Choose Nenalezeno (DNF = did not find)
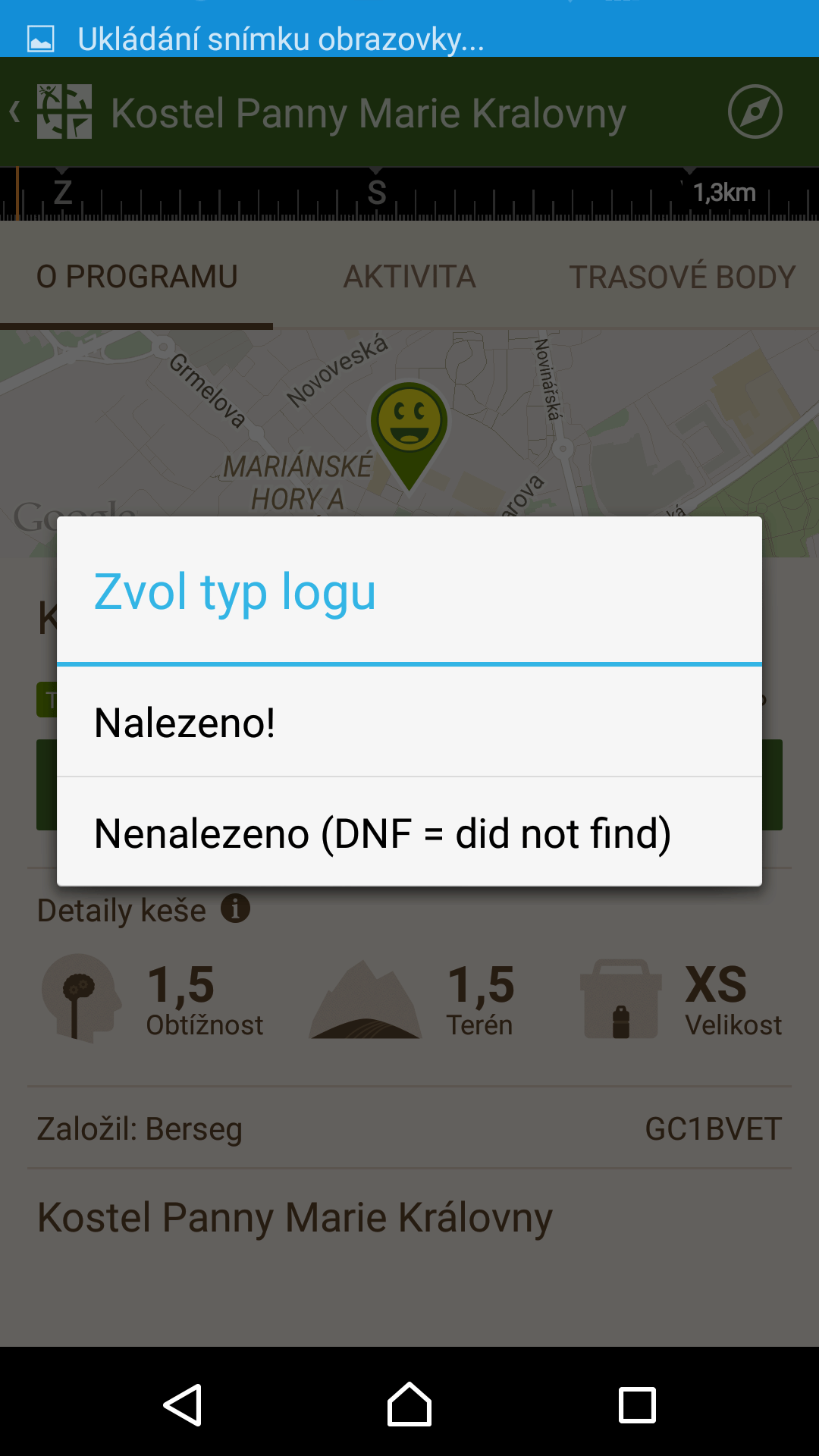The height and width of the screenshot is (1456, 819). [409, 832]
